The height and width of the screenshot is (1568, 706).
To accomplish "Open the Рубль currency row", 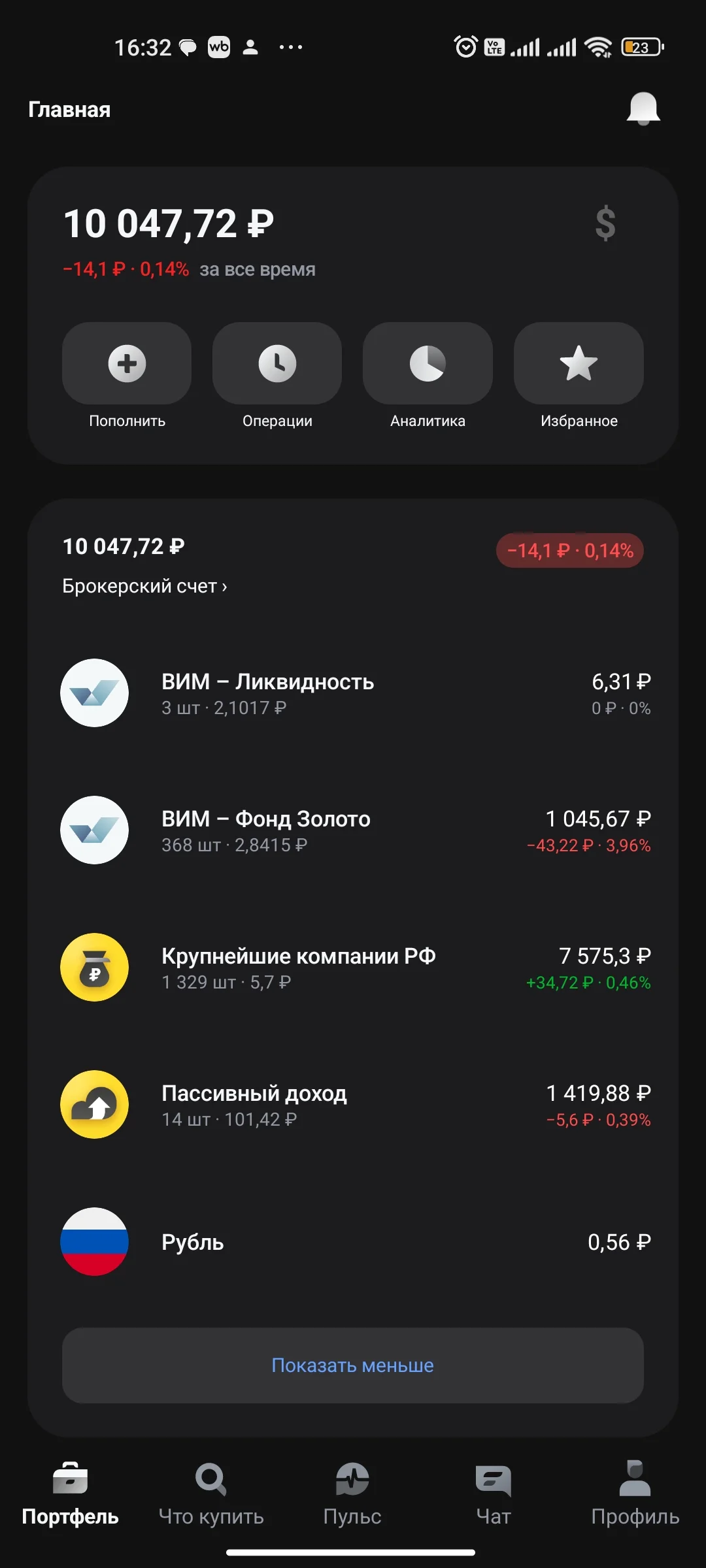I will tap(353, 1242).
